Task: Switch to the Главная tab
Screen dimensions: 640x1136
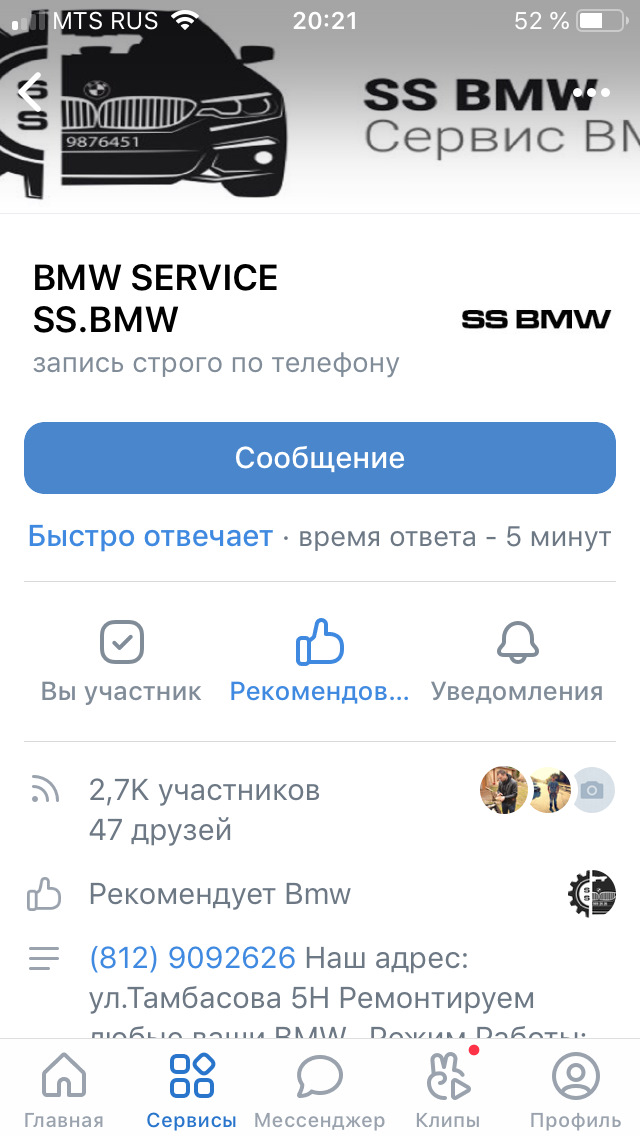Action: coord(63,1088)
